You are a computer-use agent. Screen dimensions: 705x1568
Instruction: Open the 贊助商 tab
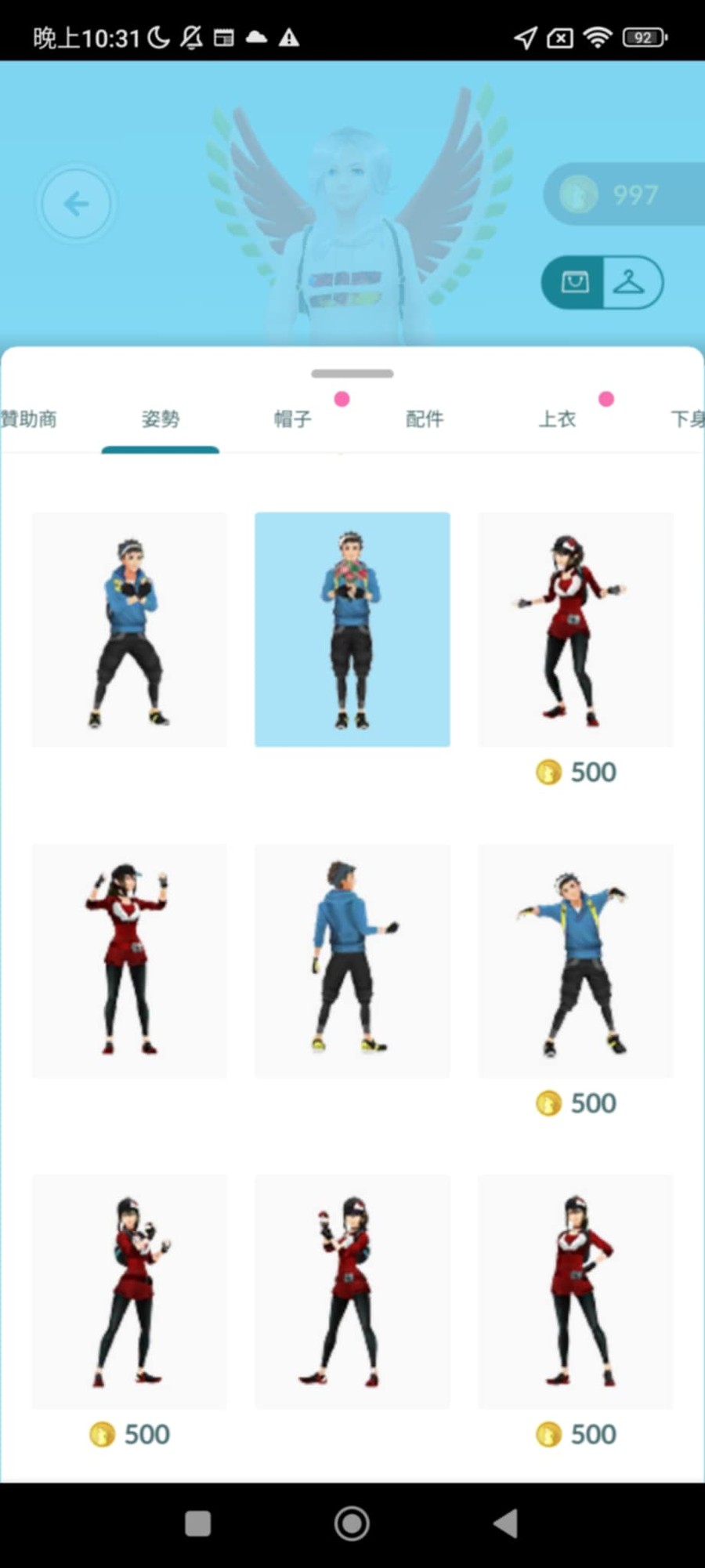[29, 419]
